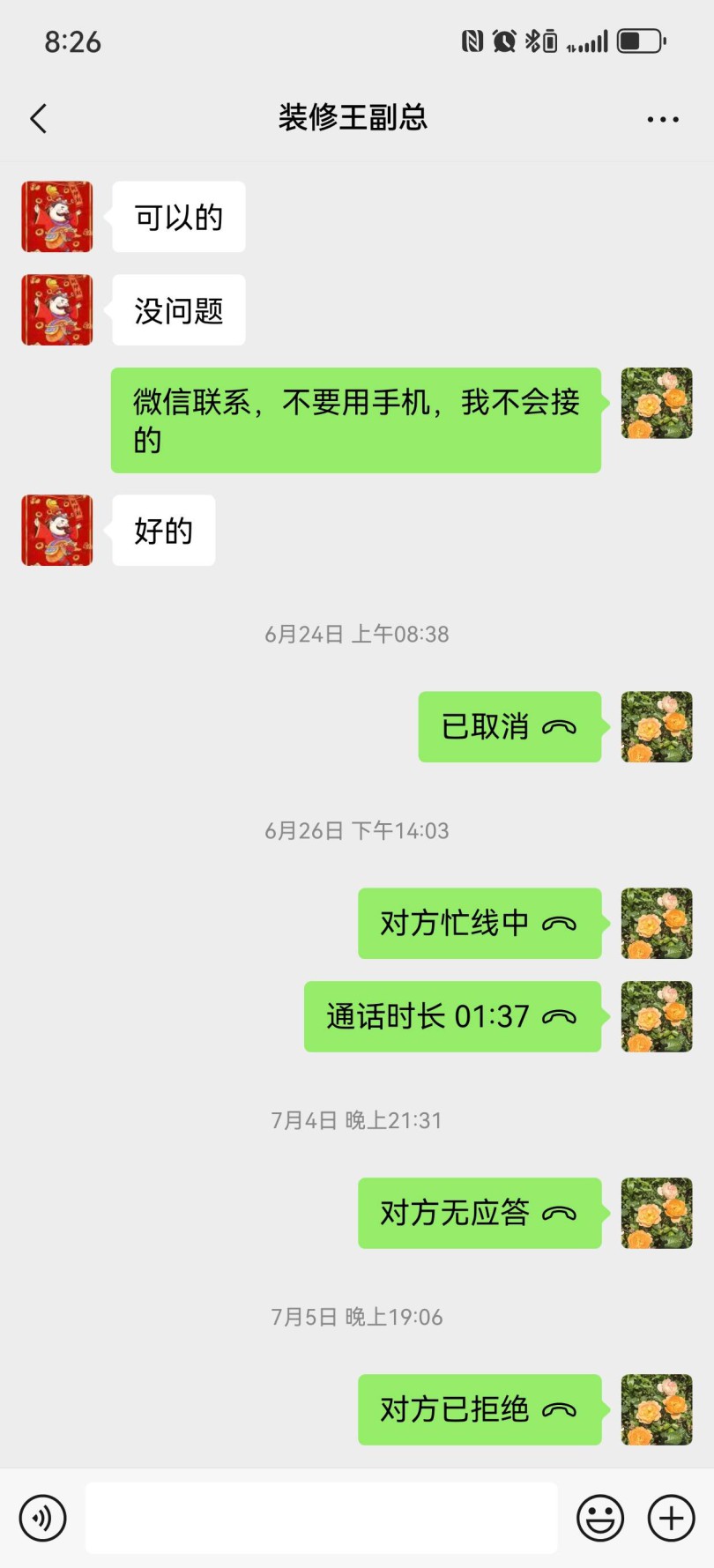Tap the message text input field

321,1517
